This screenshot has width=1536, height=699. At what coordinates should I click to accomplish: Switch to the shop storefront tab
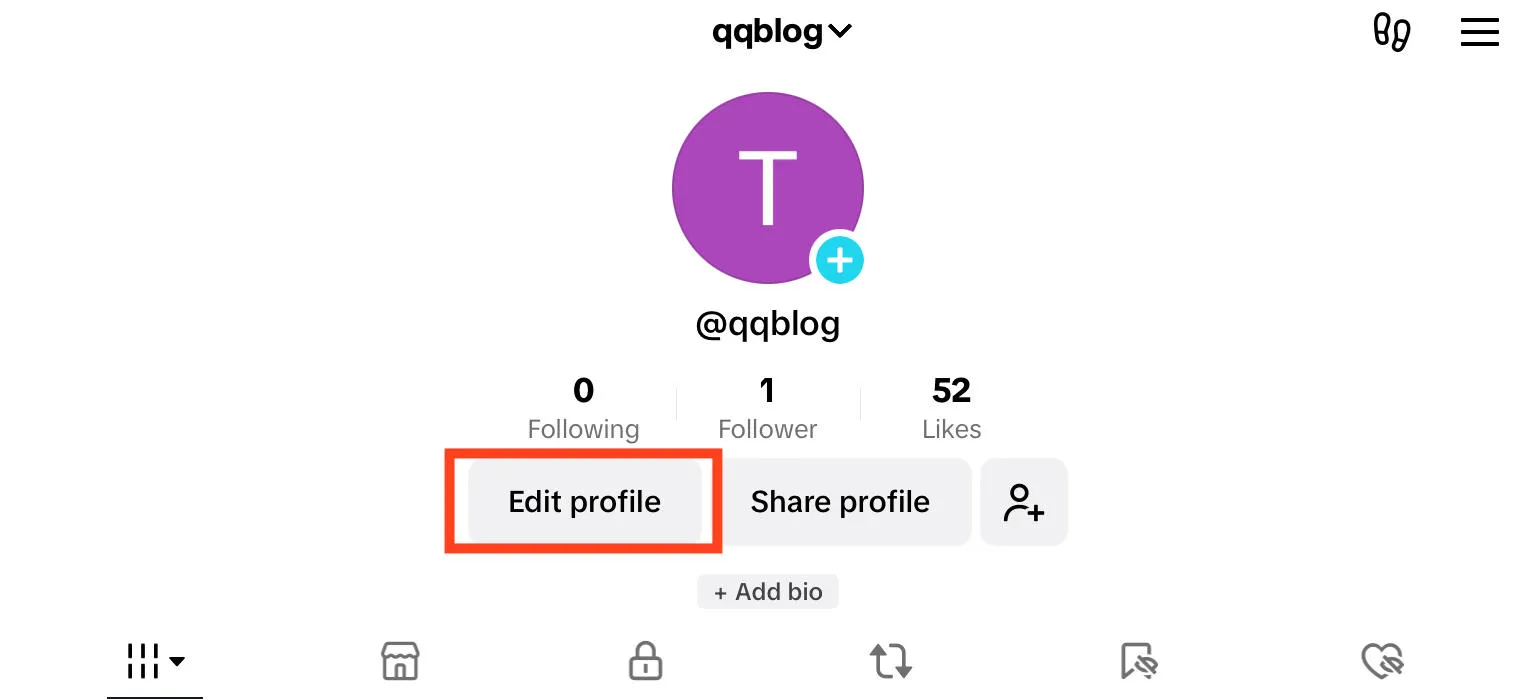coord(400,661)
